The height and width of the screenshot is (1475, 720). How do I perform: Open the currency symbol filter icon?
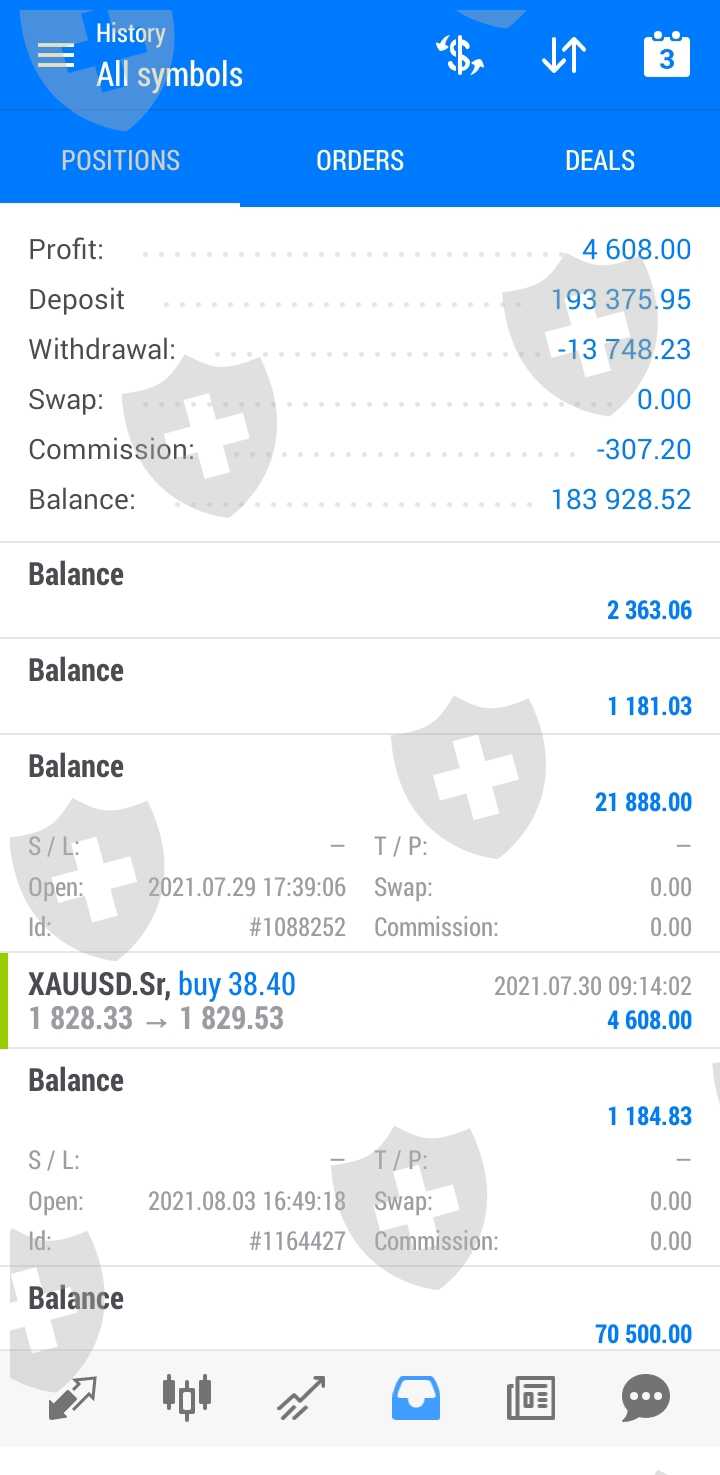(460, 55)
